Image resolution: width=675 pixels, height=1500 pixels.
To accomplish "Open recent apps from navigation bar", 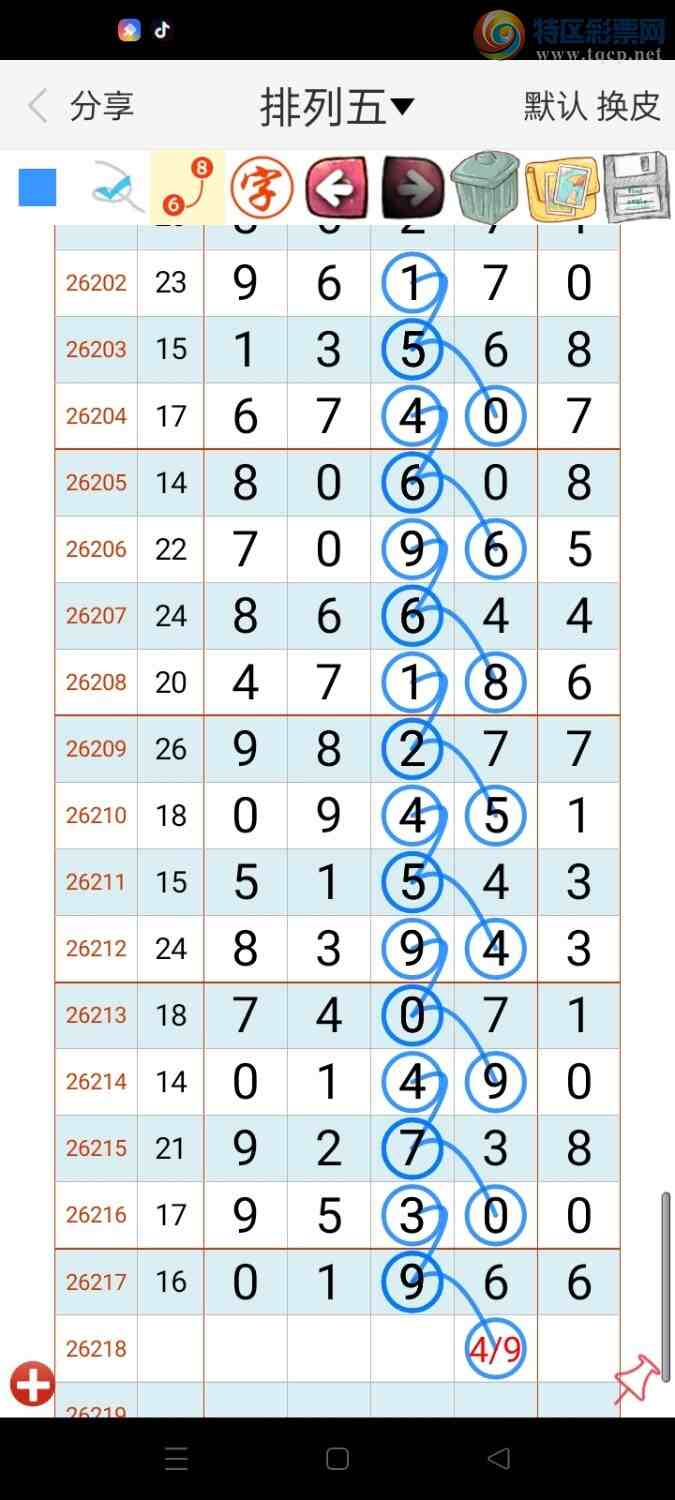I will tap(176, 1458).
